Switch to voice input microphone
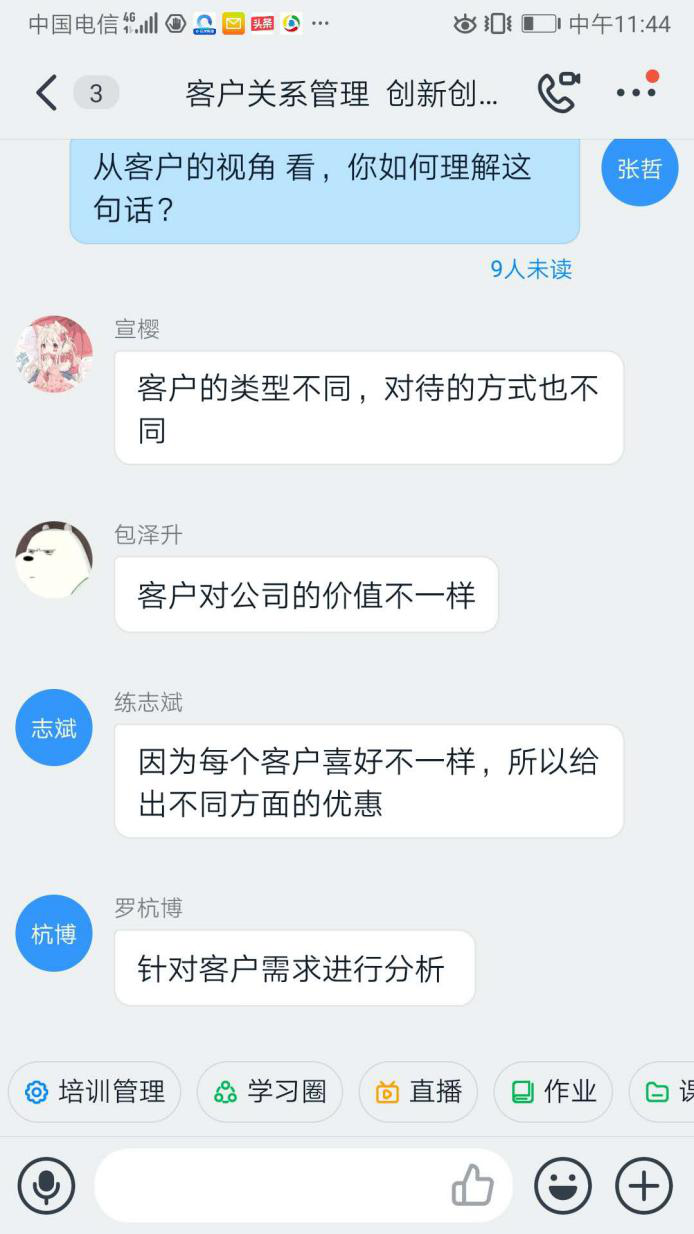The height and width of the screenshot is (1234, 694). (46, 1186)
